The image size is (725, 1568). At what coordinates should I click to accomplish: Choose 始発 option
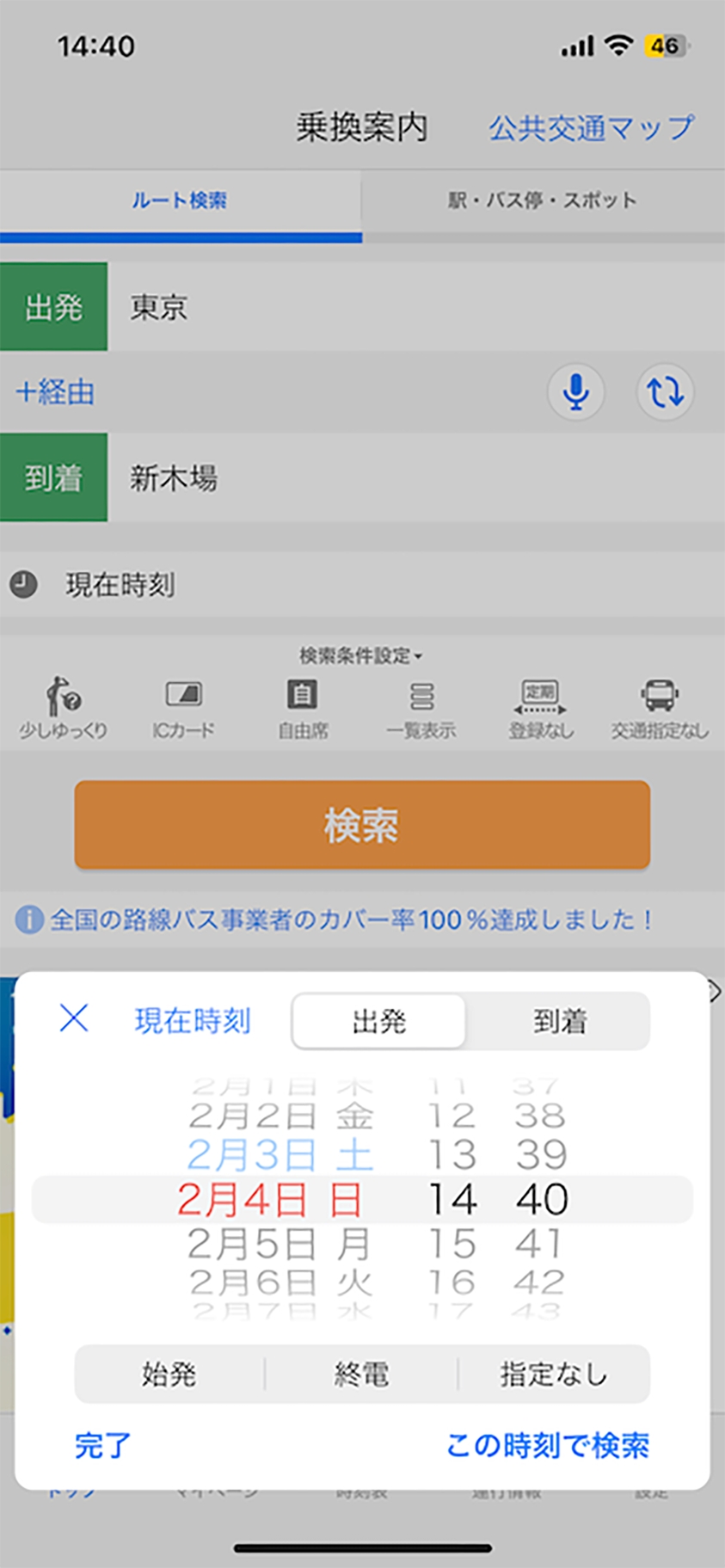click(169, 1374)
